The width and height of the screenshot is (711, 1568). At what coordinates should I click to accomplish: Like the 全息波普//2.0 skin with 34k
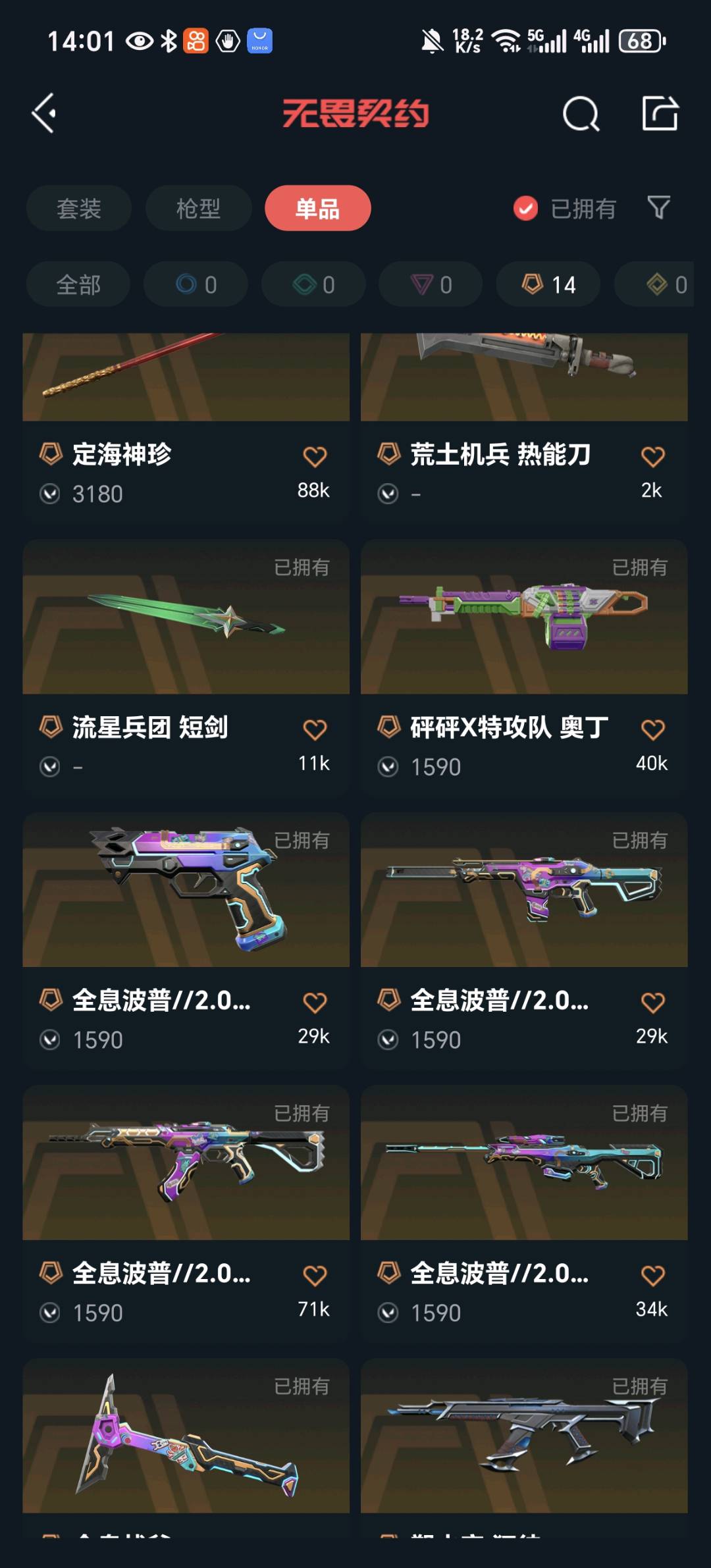point(652,1276)
